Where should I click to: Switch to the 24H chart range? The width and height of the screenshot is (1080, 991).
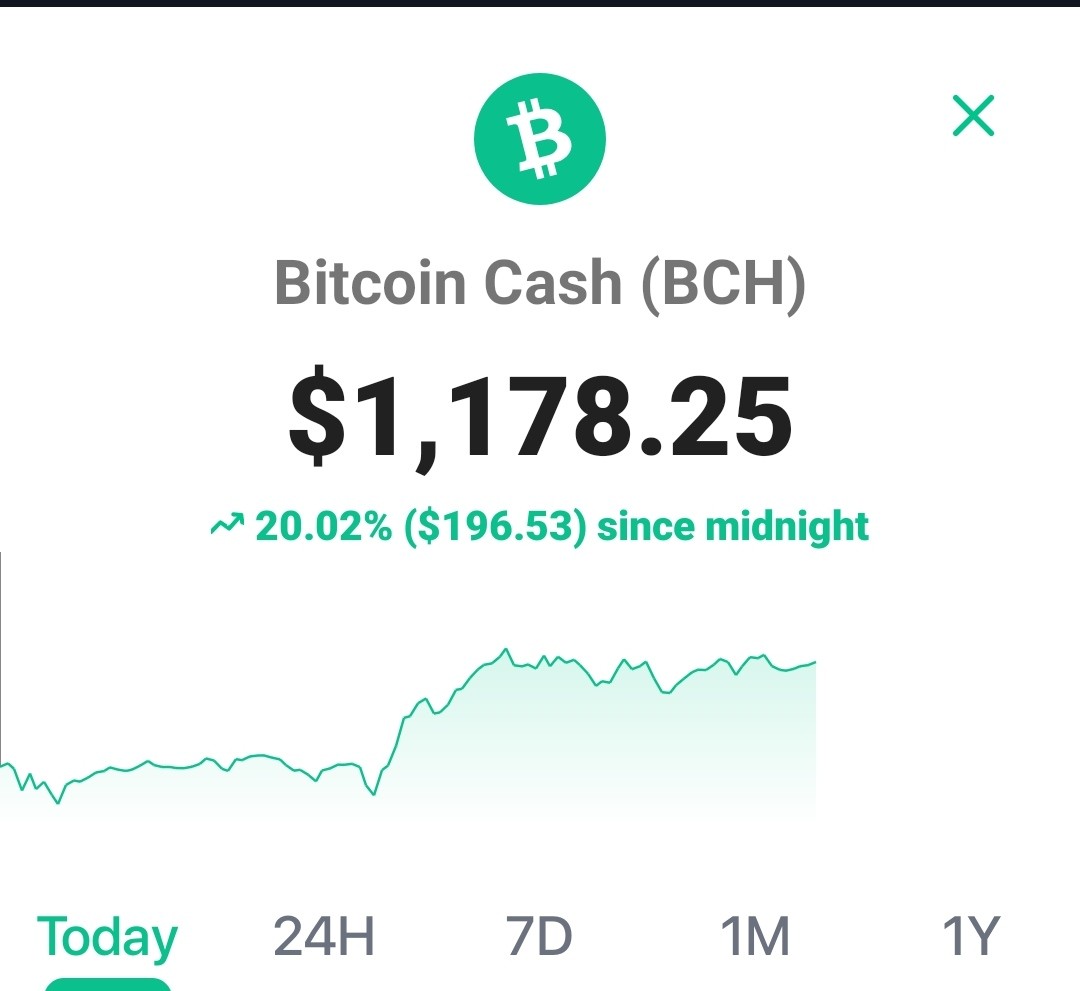pyautogui.click(x=324, y=937)
